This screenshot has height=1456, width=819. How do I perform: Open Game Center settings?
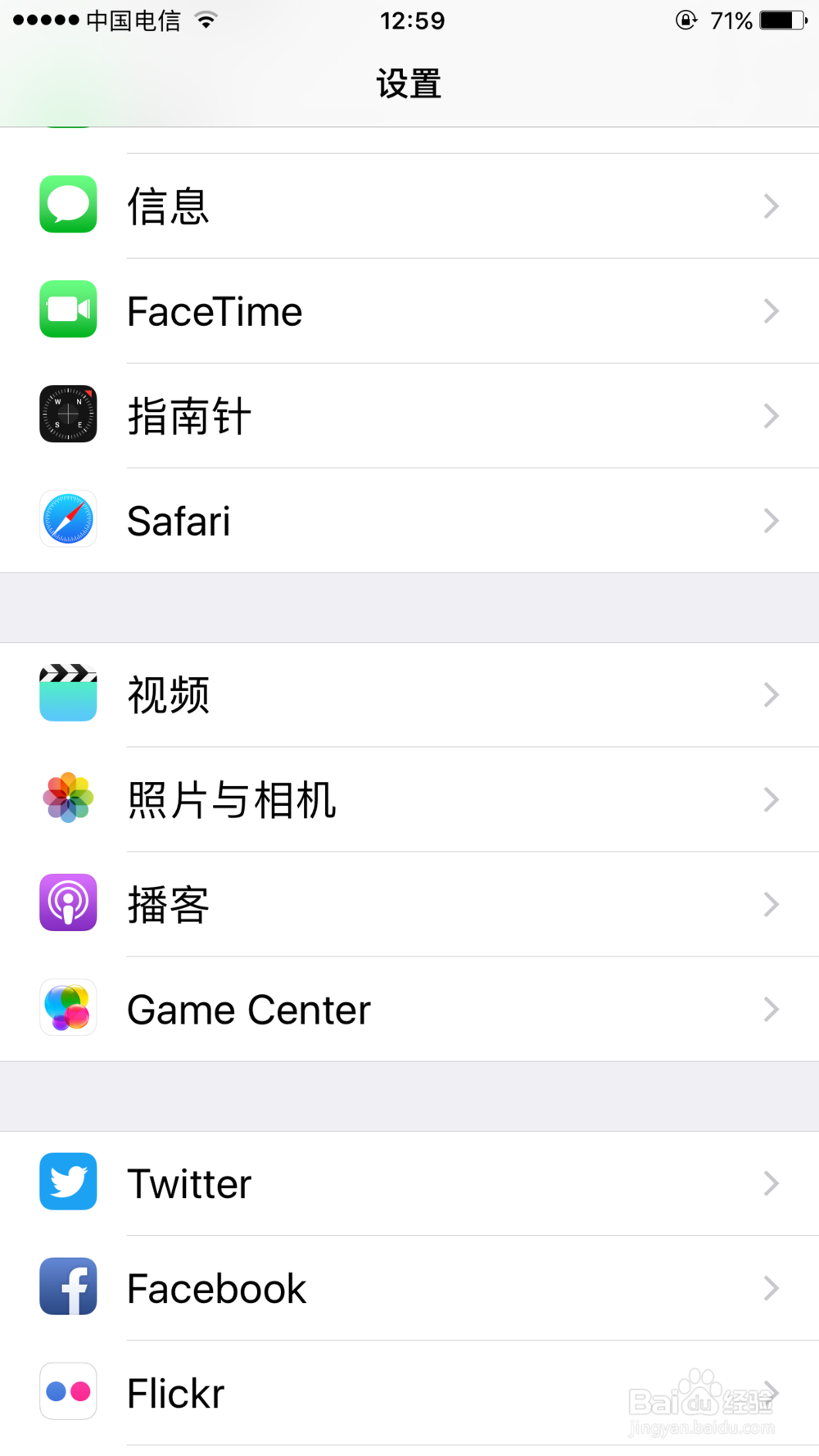point(409,1009)
